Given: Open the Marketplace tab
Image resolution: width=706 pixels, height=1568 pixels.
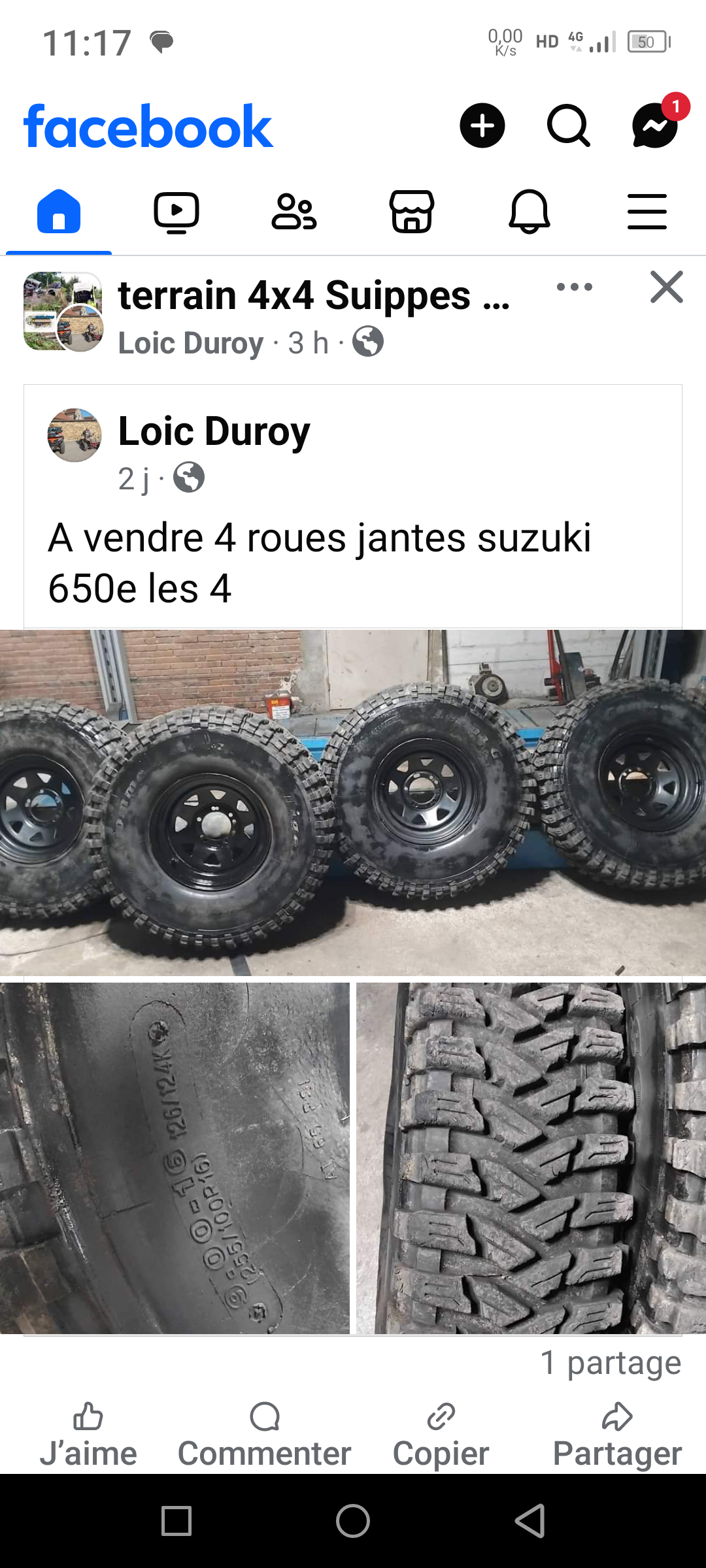Looking at the screenshot, I should pos(412,212).
